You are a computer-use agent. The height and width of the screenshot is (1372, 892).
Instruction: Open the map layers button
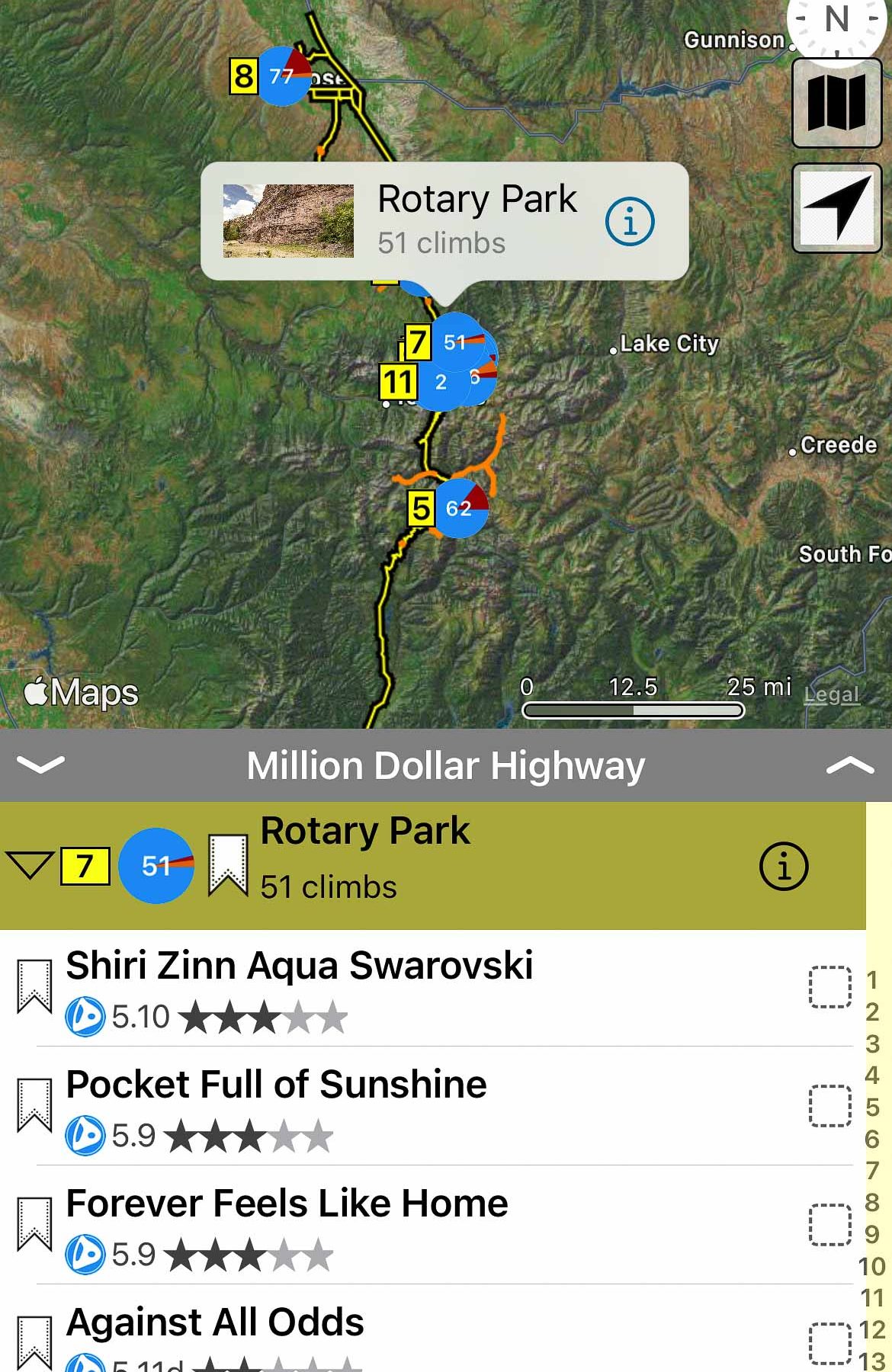coord(836,103)
